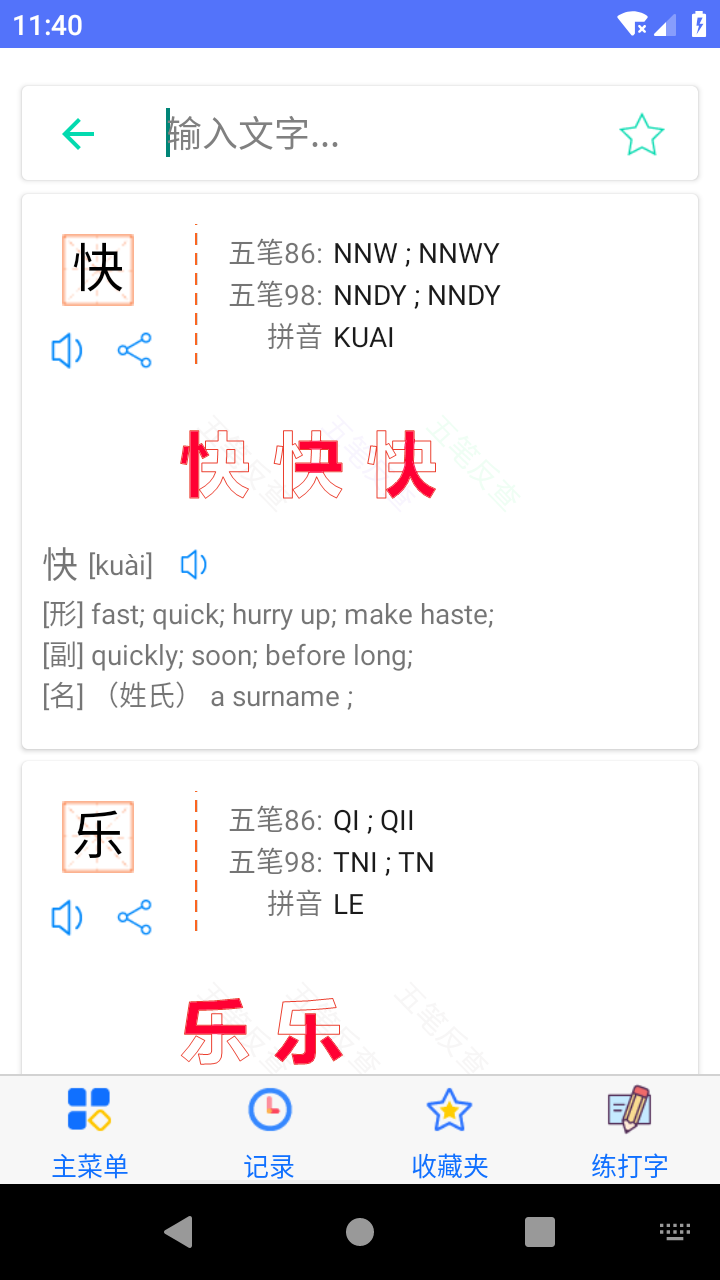Tap the green back arrow
The height and width of the screenshot is (1280, 720).
tap(78, 134)
